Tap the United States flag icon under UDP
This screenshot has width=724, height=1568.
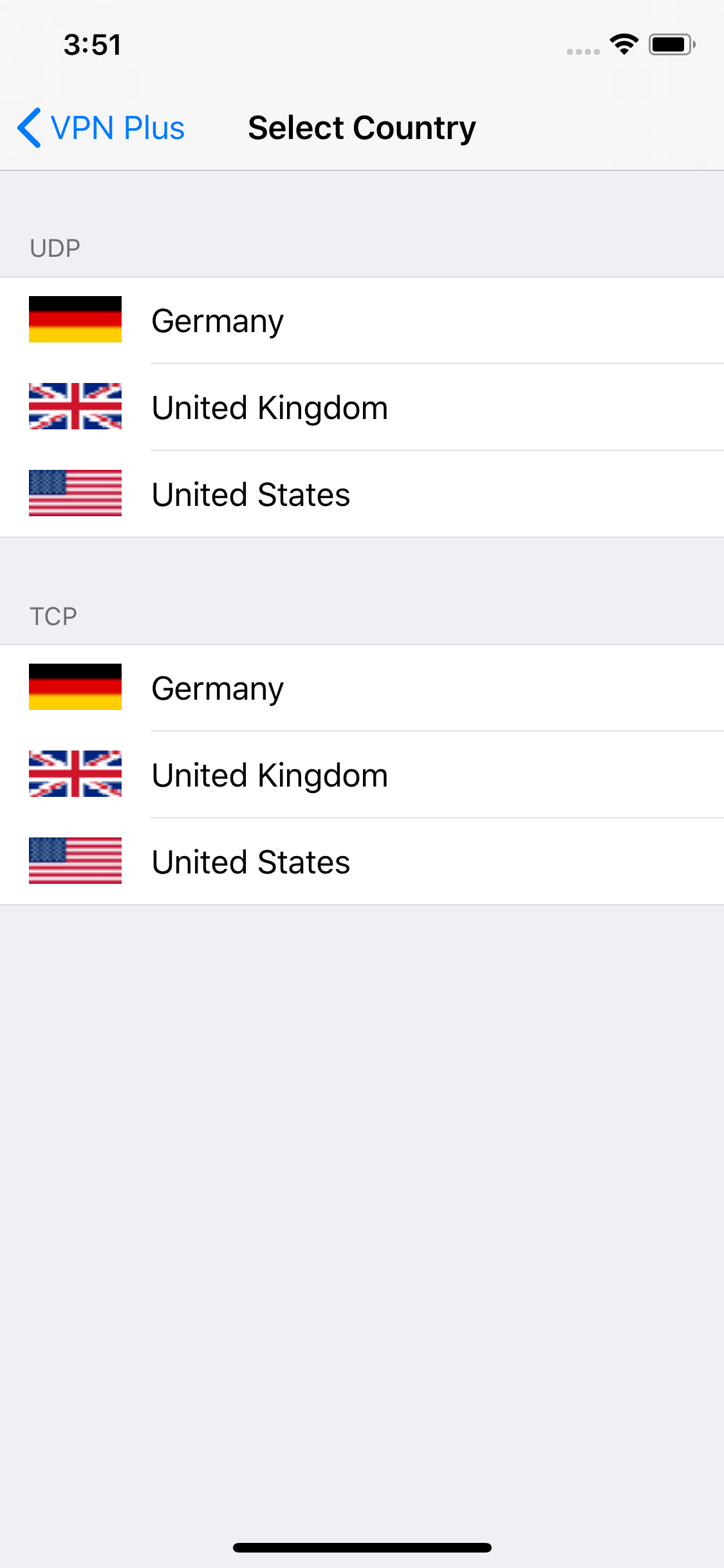point(75,494)
